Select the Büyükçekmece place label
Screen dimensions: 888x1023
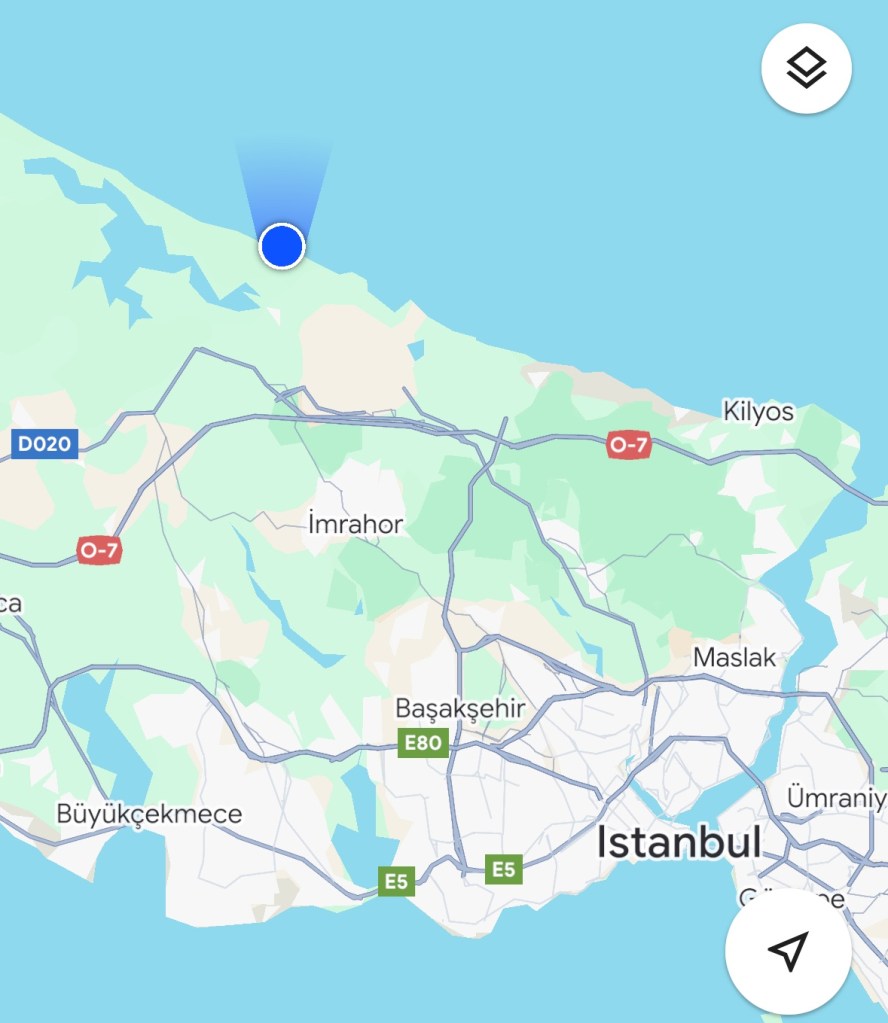[x=149, y=813]
